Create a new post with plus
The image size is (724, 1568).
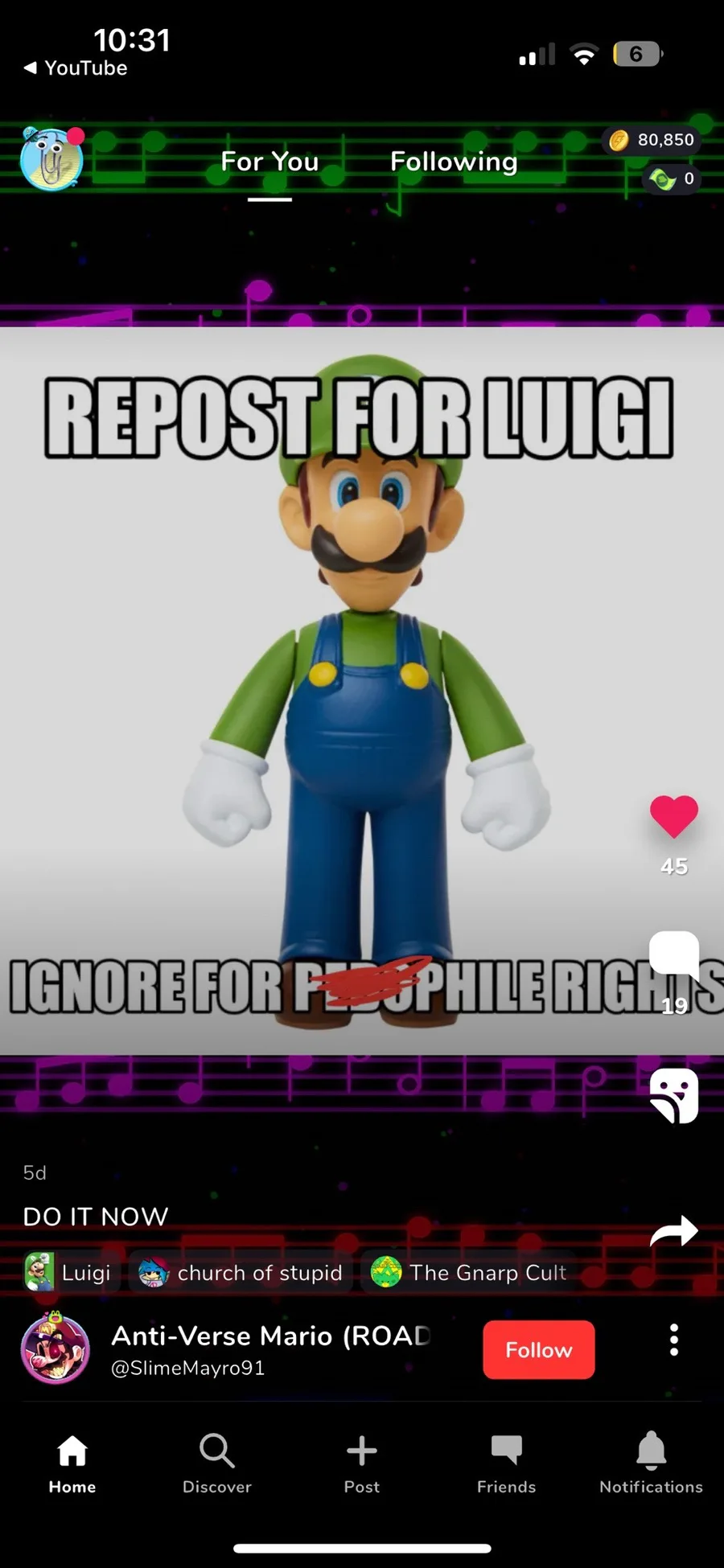[362, 1463]
